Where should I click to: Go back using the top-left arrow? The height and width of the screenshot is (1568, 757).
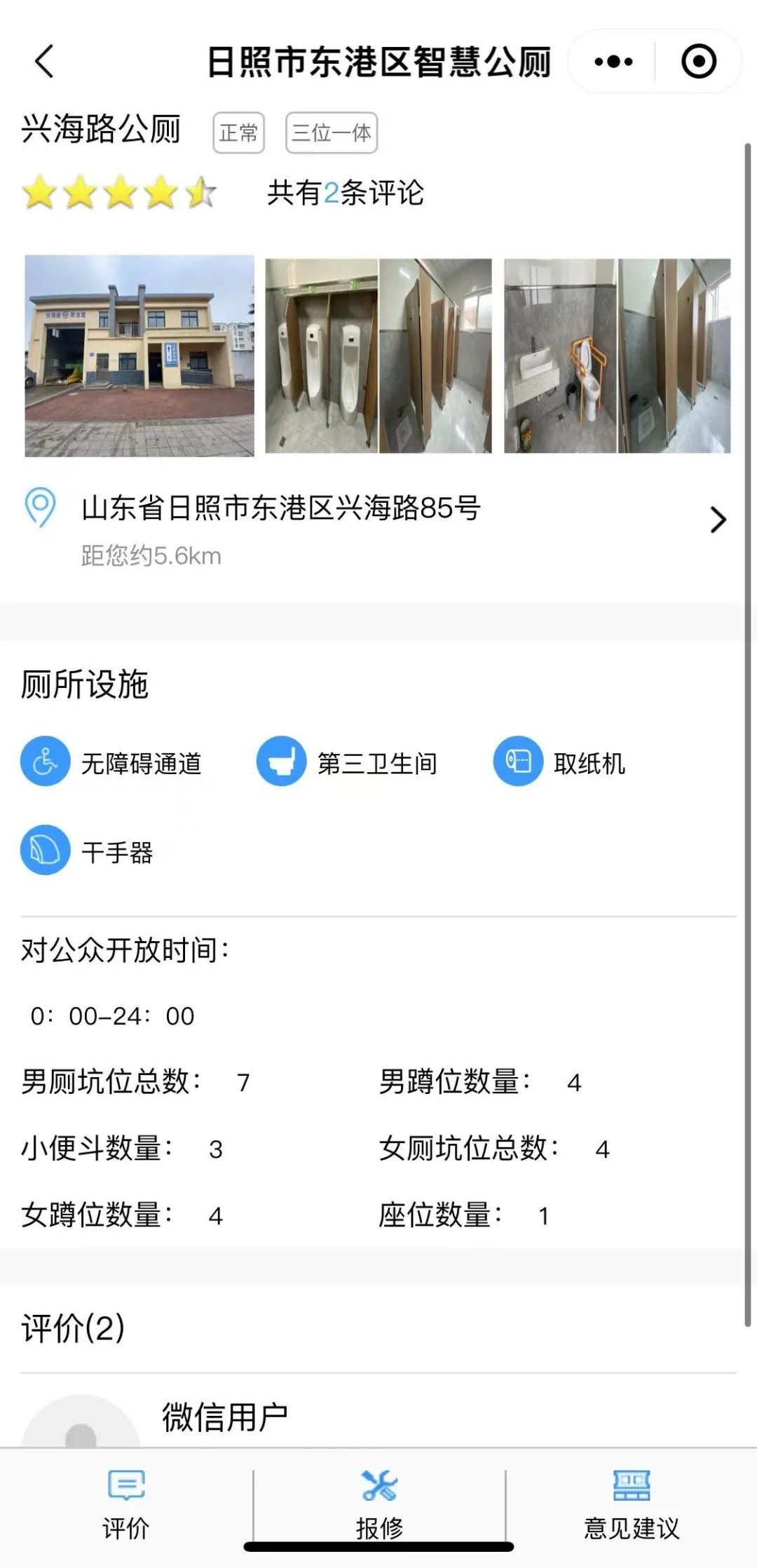coord(44,61)
